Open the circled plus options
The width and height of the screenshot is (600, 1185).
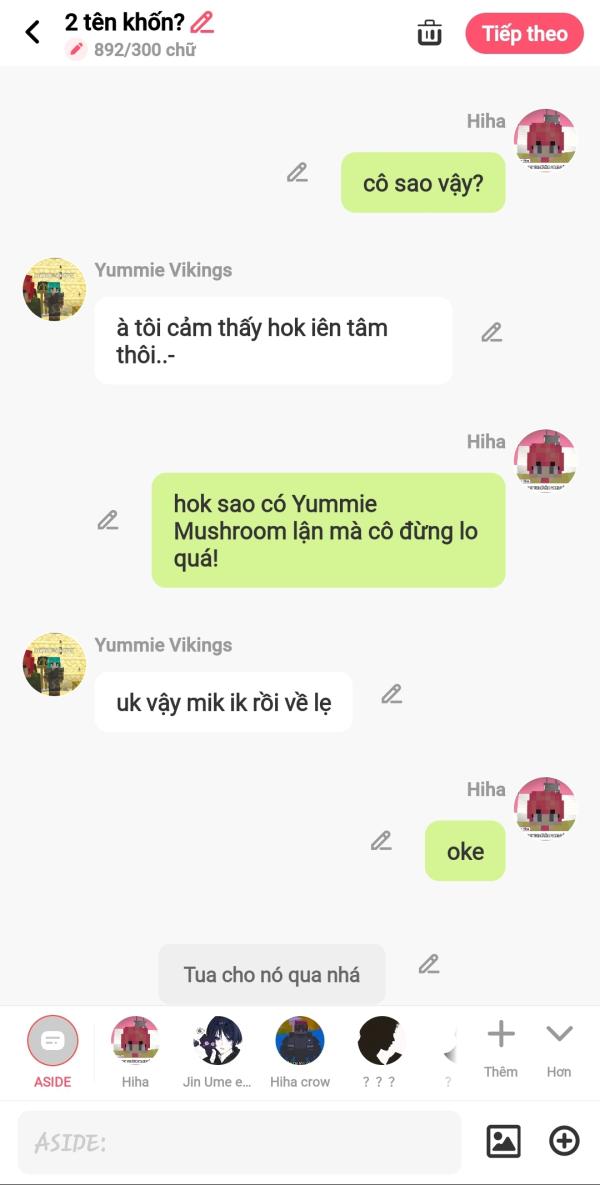coord(565,1141)
